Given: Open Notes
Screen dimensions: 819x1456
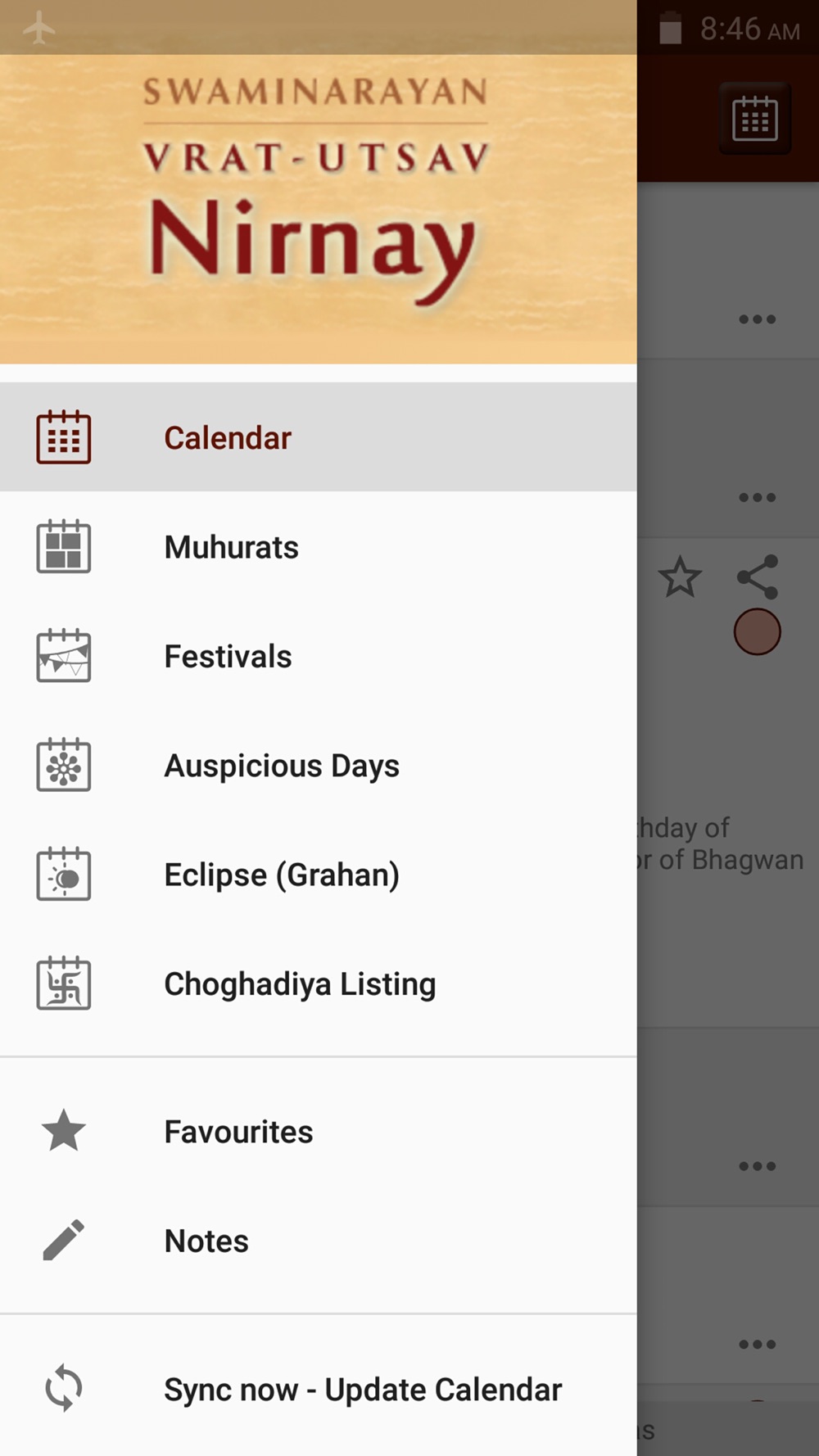Looking at the screenshot, I should coord(318,1241).
